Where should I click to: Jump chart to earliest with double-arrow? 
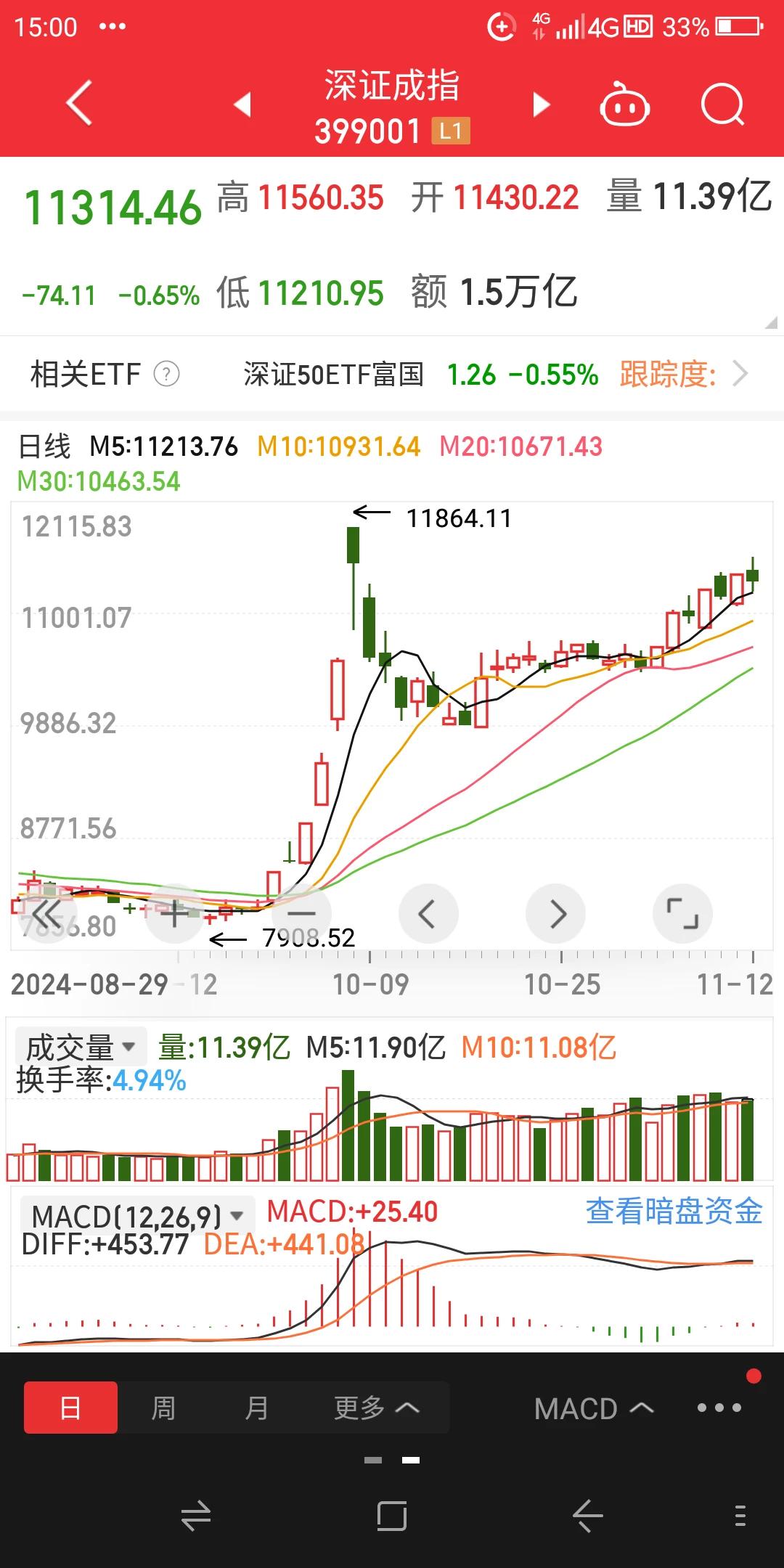46,913
